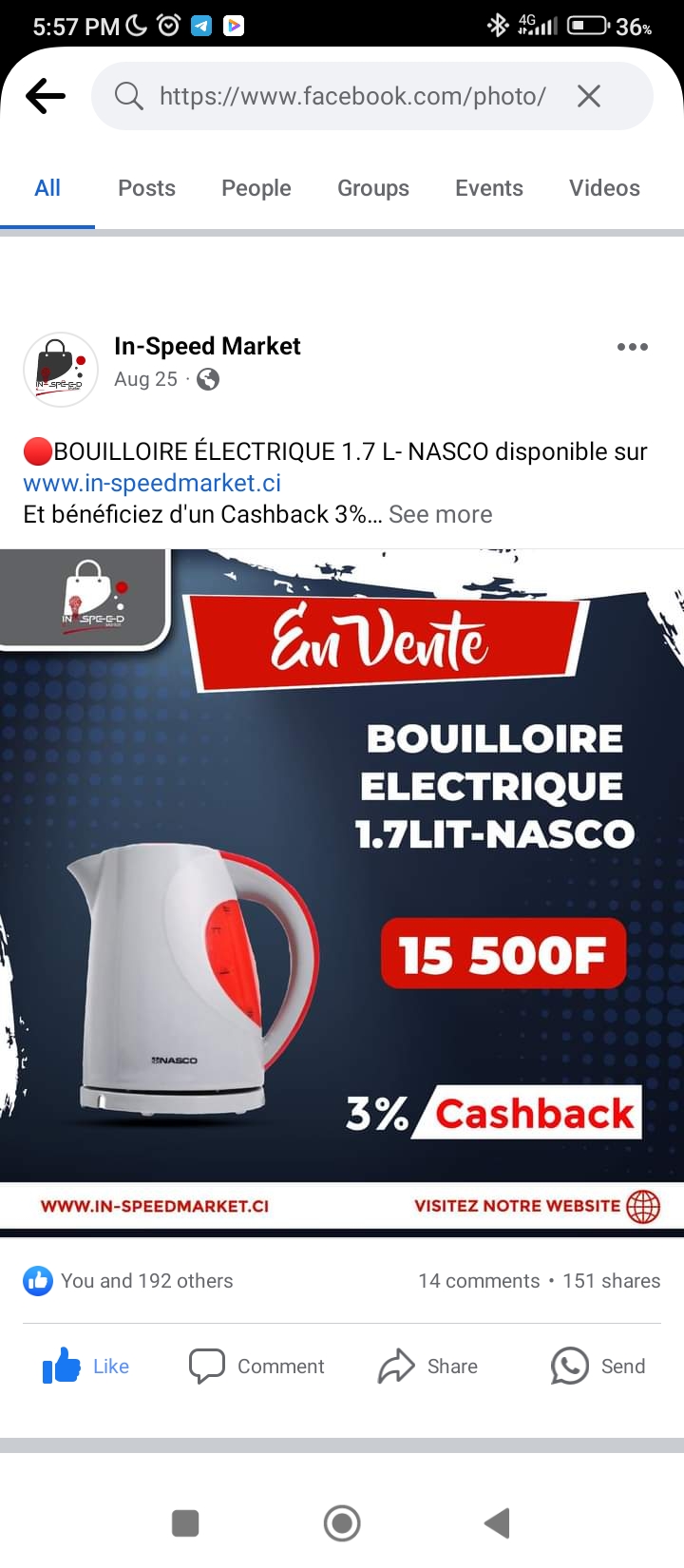
Task: Open the In-Speed Market page name
Action: pos(207,346)
